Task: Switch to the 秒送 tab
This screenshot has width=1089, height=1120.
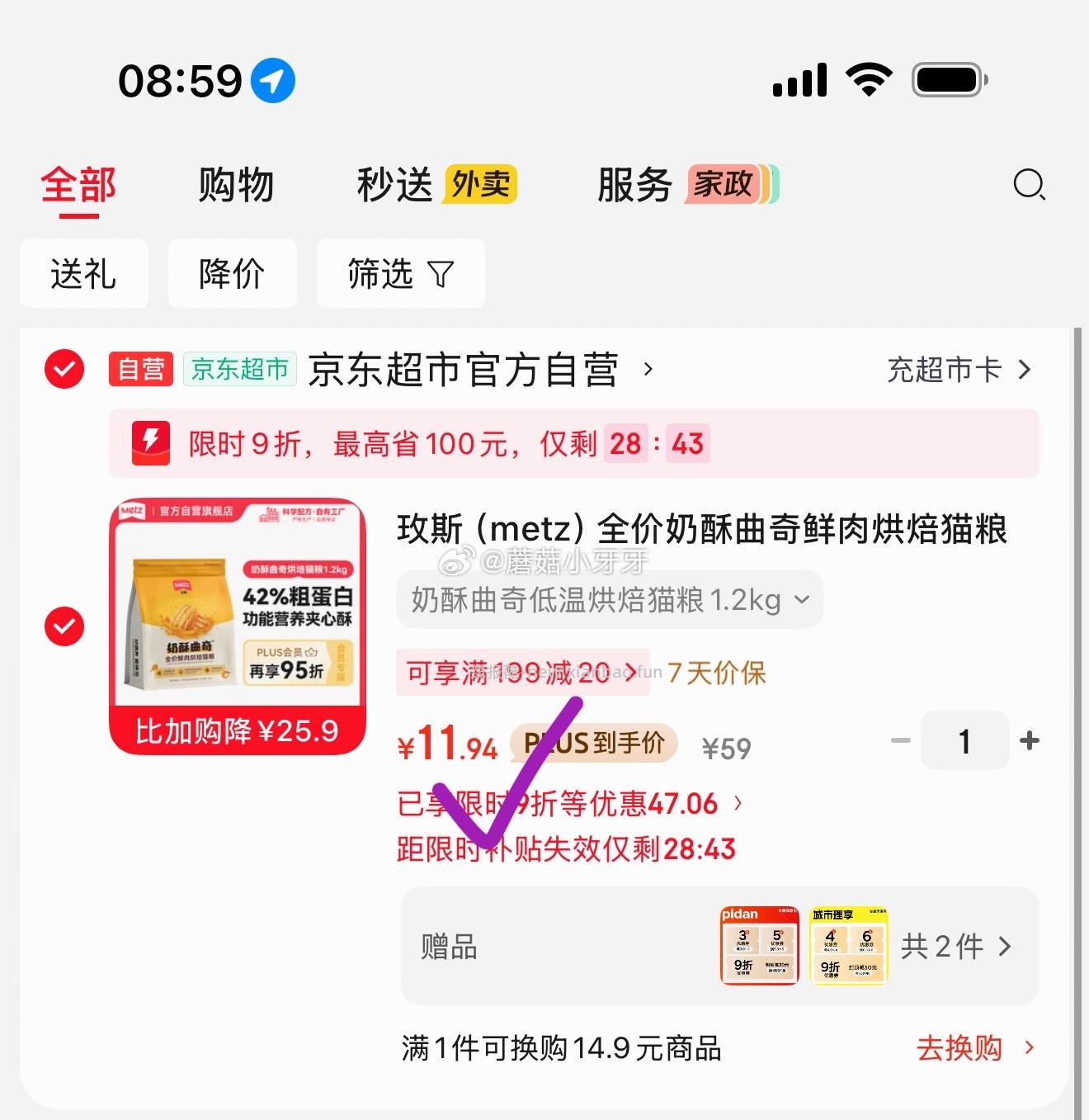Action: [x=394, y=185]
